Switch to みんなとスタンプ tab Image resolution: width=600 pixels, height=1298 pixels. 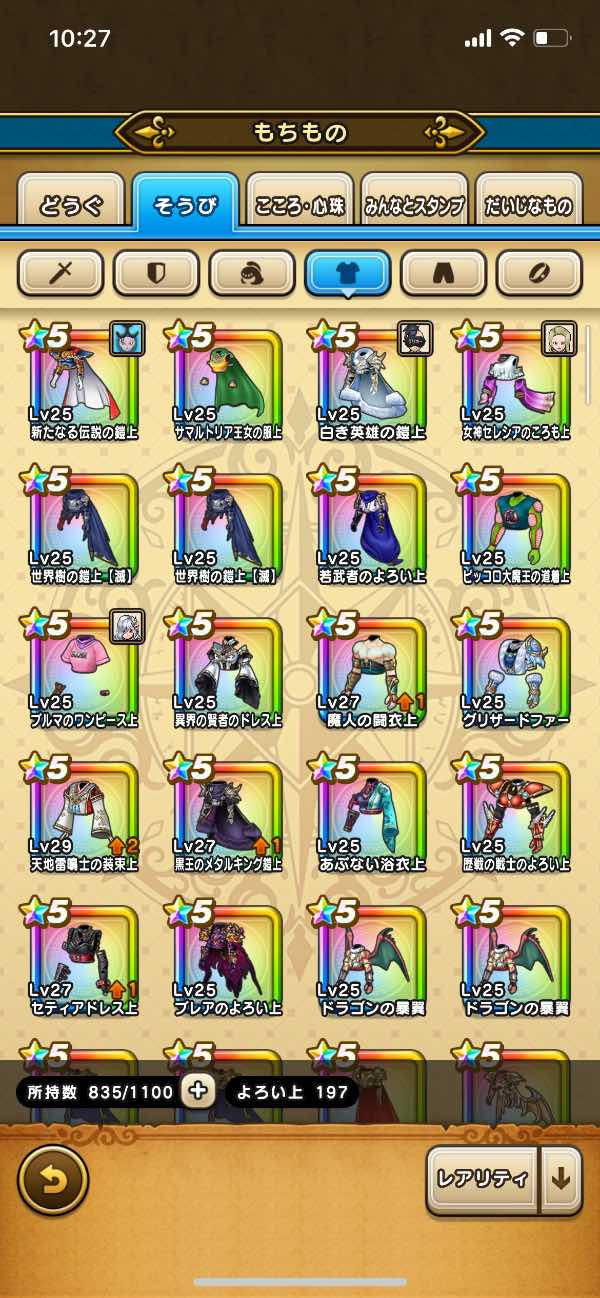414,205
